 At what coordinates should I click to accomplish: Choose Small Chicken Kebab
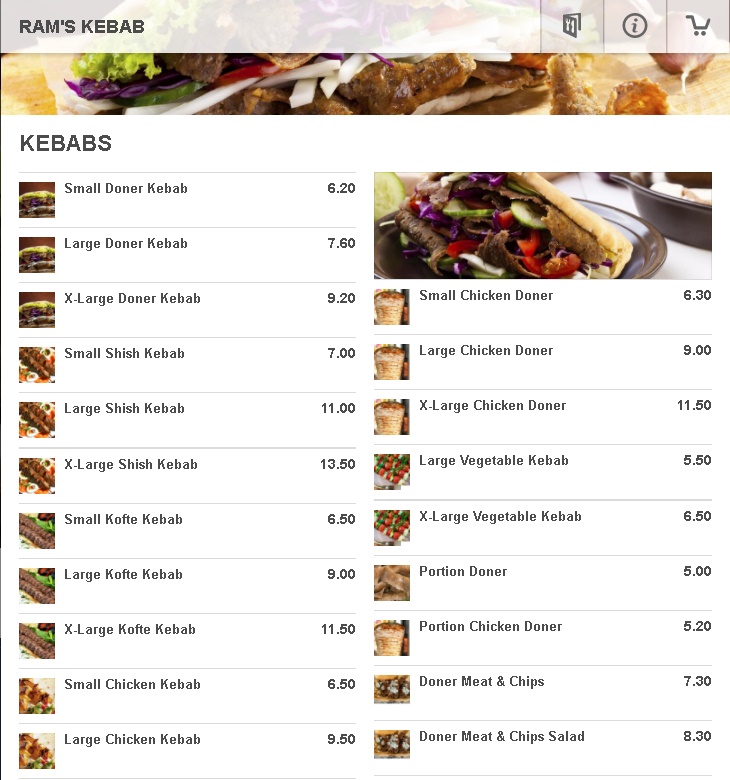(x=132, y=684)
